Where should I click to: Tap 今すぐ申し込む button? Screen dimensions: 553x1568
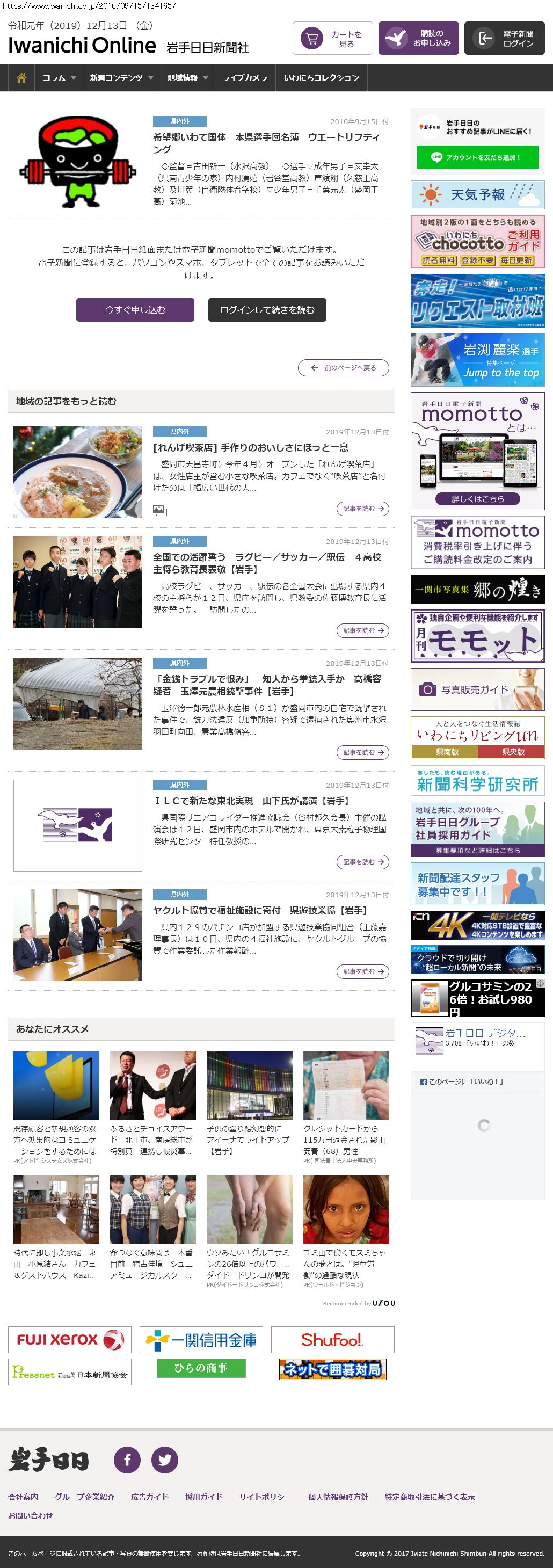(135, 310)
